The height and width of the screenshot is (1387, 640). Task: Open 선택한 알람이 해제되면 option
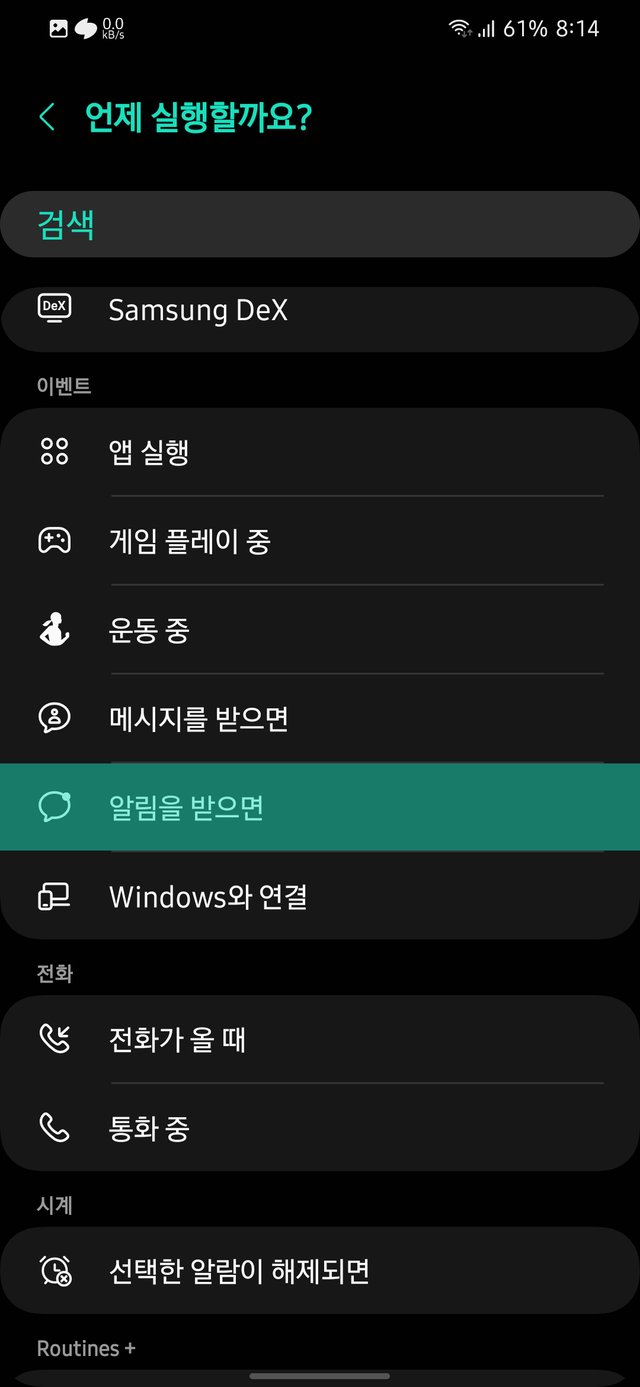320,1270
